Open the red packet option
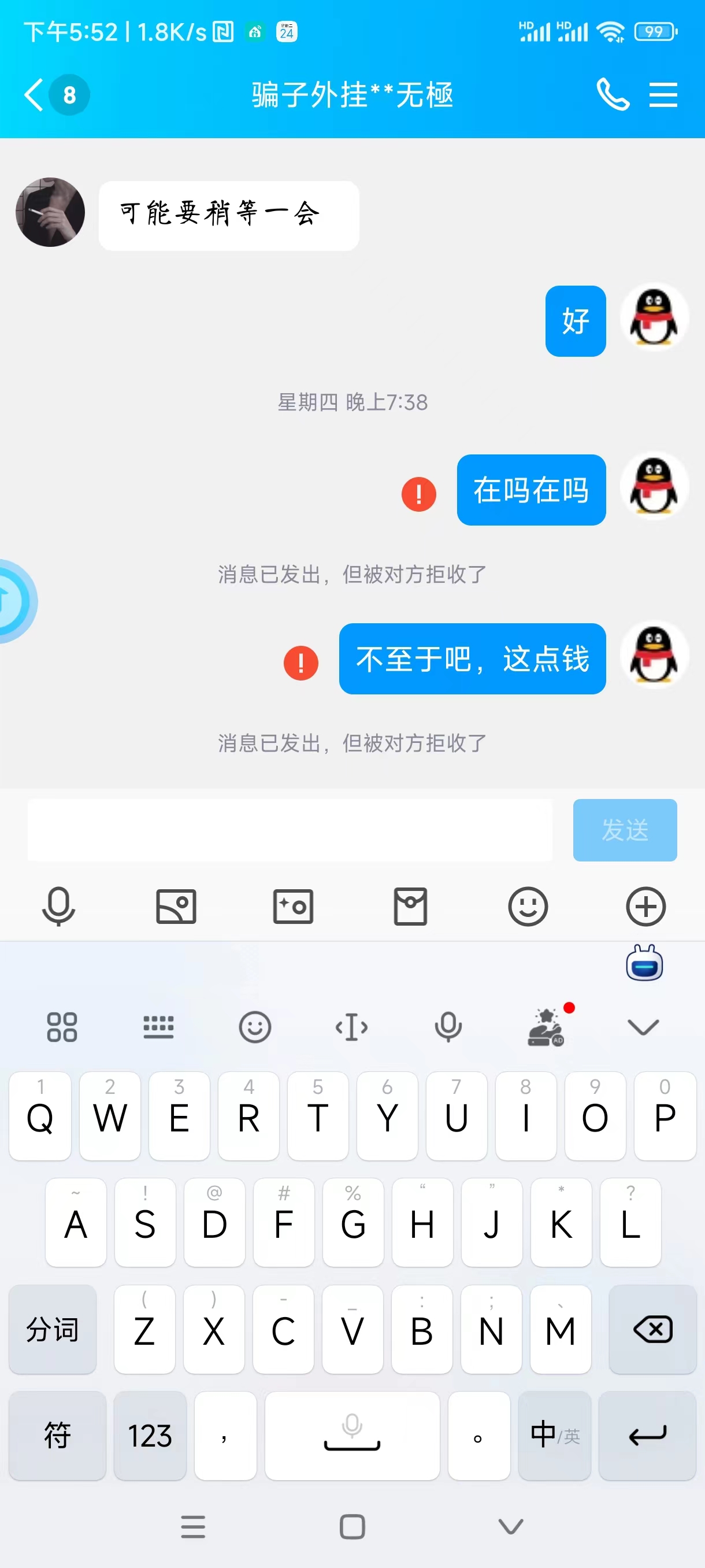The width and height of the screenshot is (705, 1568). coord(411,907)
